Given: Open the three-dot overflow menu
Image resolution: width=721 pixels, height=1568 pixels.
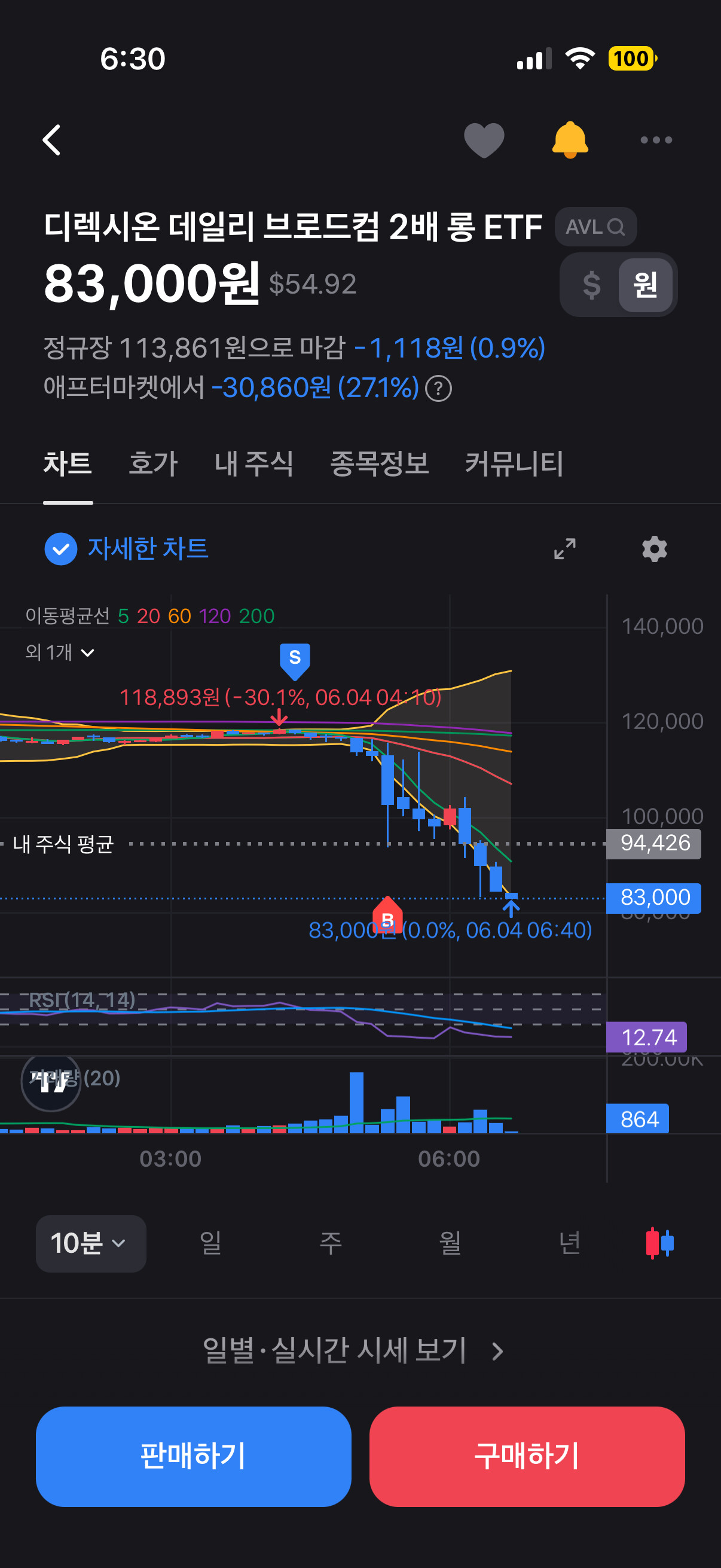Looking at the screenshot, I should pyautogui.click(x=656, y=140).
